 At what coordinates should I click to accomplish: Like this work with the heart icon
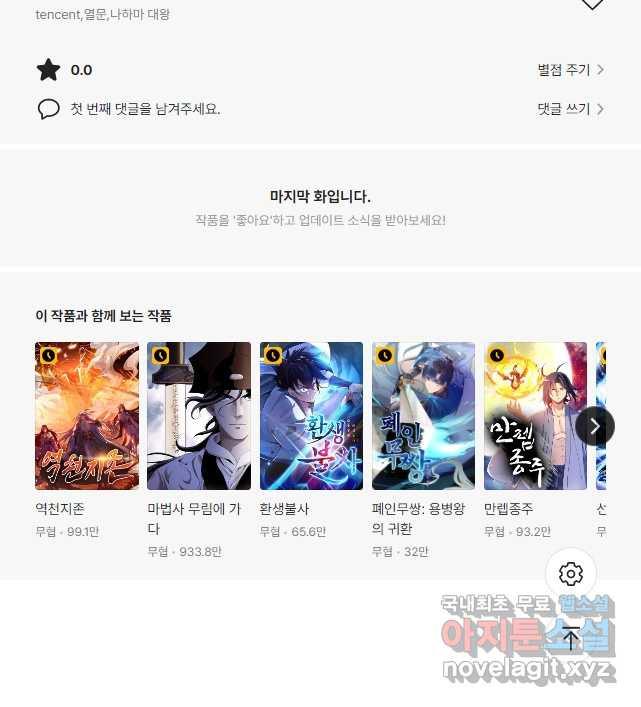point(592,3)
